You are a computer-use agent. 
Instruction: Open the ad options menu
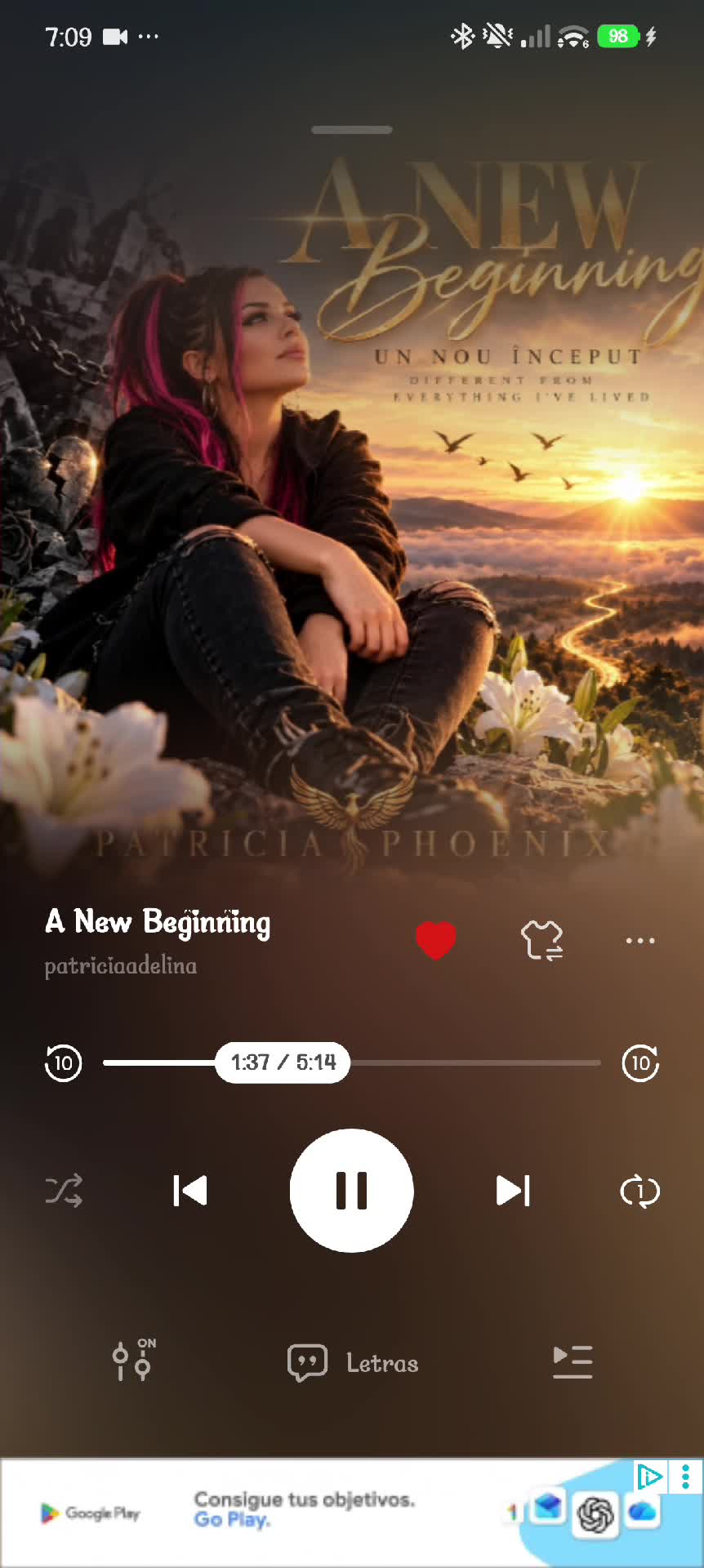(x=686, y=1477)
